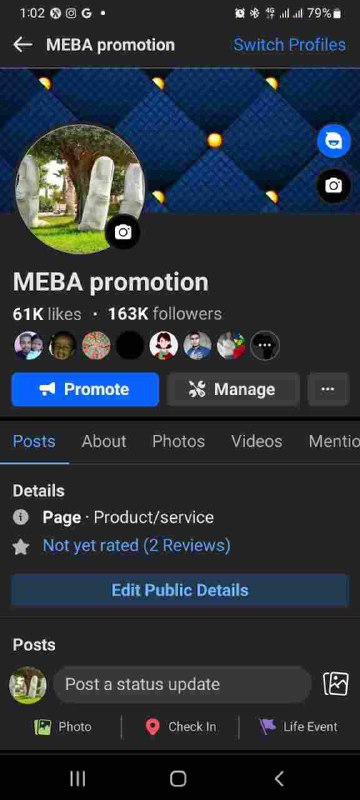This screenshot has width=360, height=800.
Task: Open recent apps from navigation bar
Action: pos(78,779)
